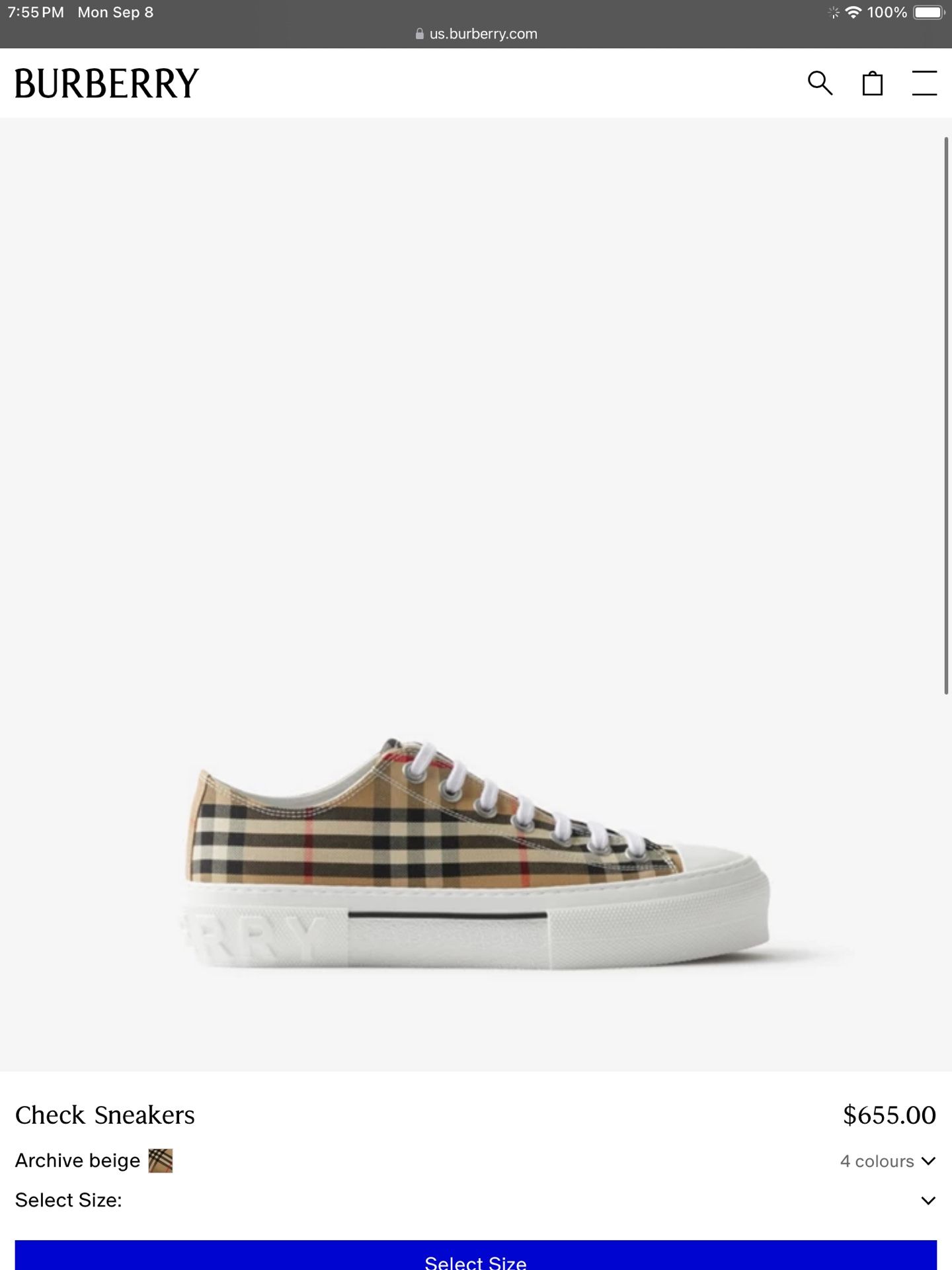
Task: View the Check Sneakers product image
Action: (x=476, y=853)
